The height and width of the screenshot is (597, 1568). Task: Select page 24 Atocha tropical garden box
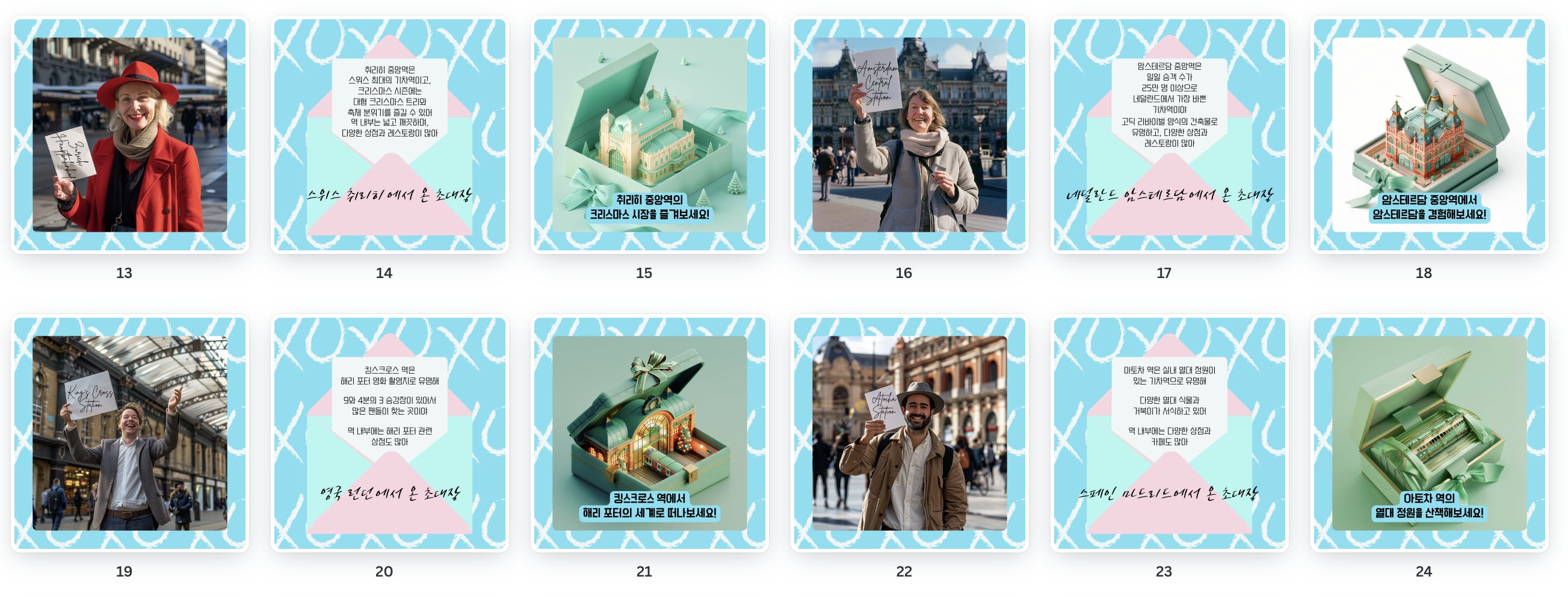1429,433
